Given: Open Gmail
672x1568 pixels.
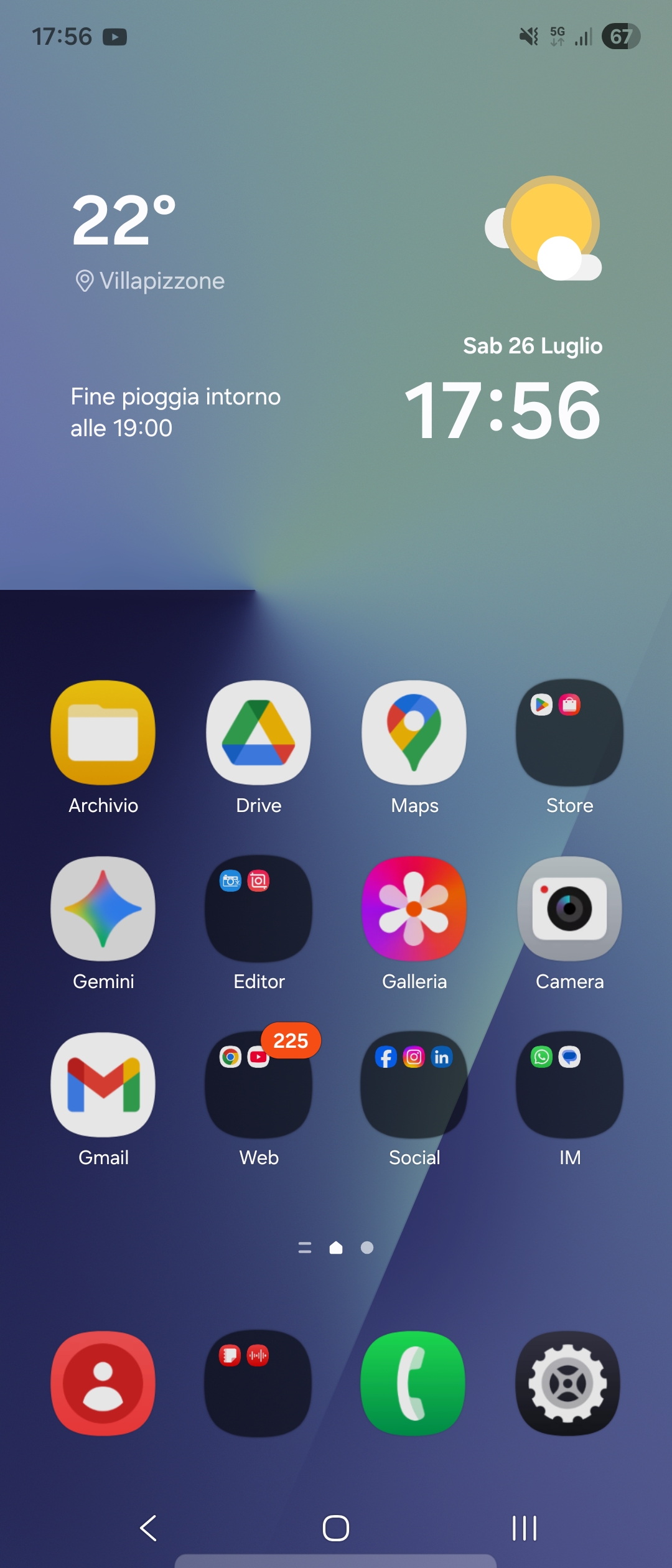Looking at the screenshot, I should [103, 1085].
